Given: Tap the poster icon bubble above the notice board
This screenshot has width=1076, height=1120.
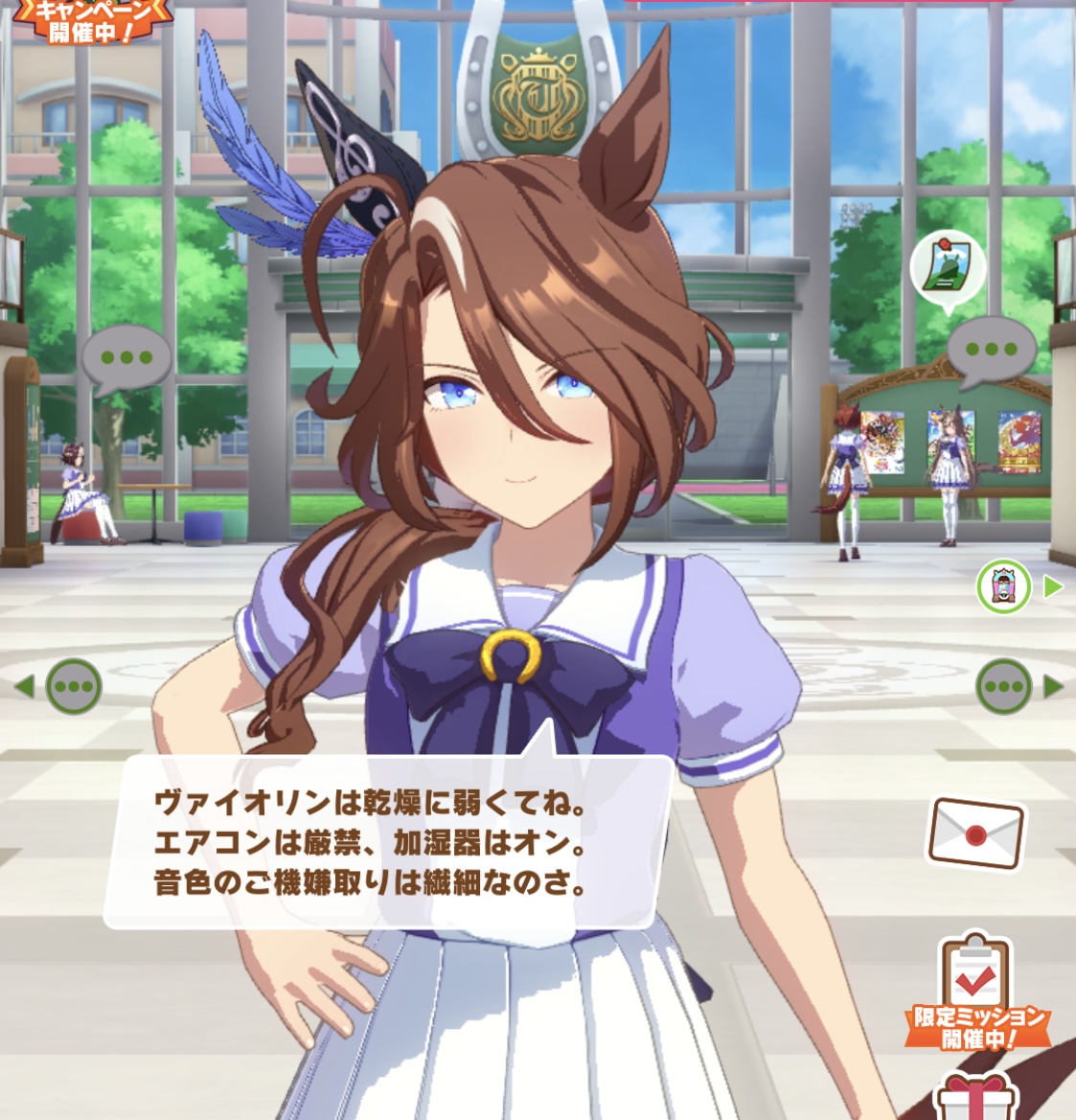Looking at the screenshot, I should 949,268.
